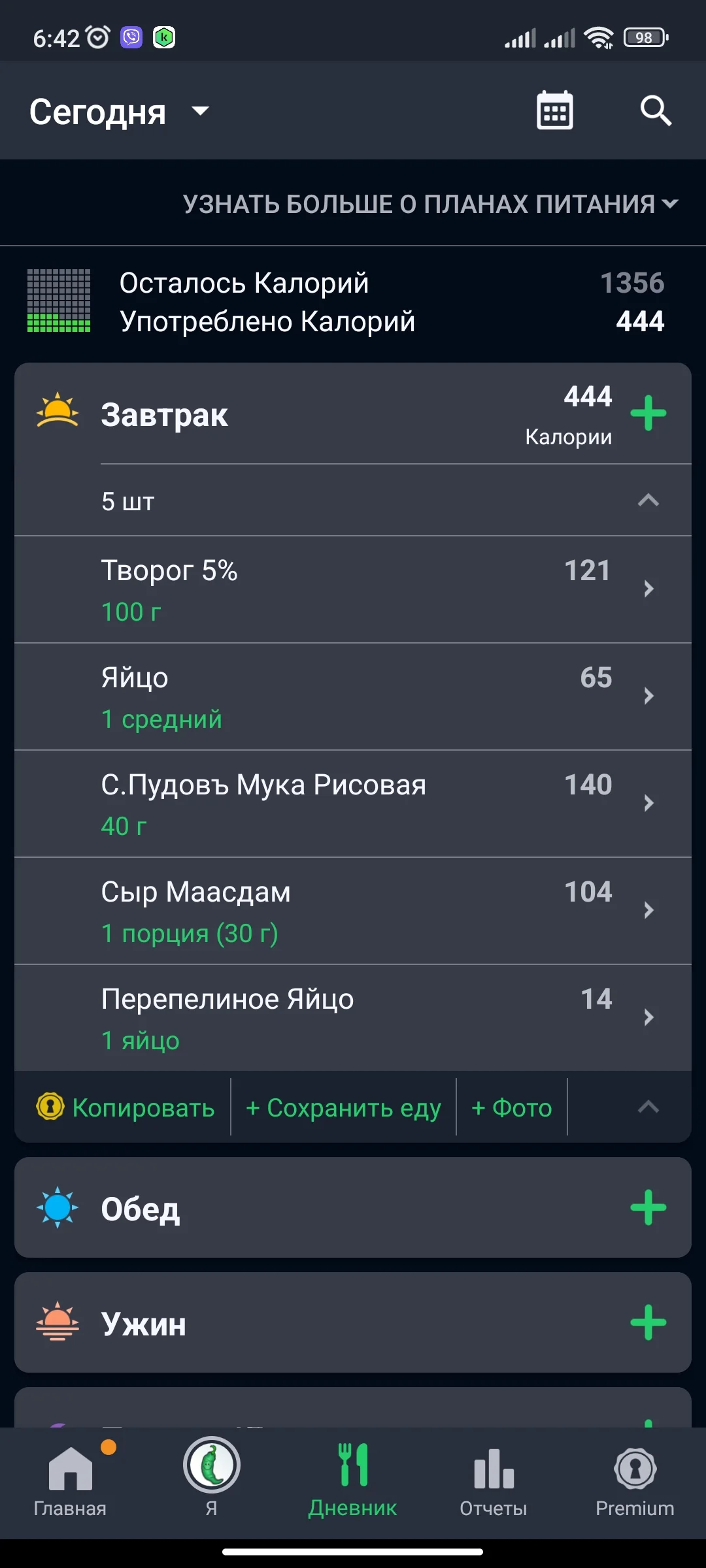Image resolution: width=706 pixels, height=1568 pixels.
Task: Tap Сохранить еду to save meal
Action: [x=343, y=1107]
